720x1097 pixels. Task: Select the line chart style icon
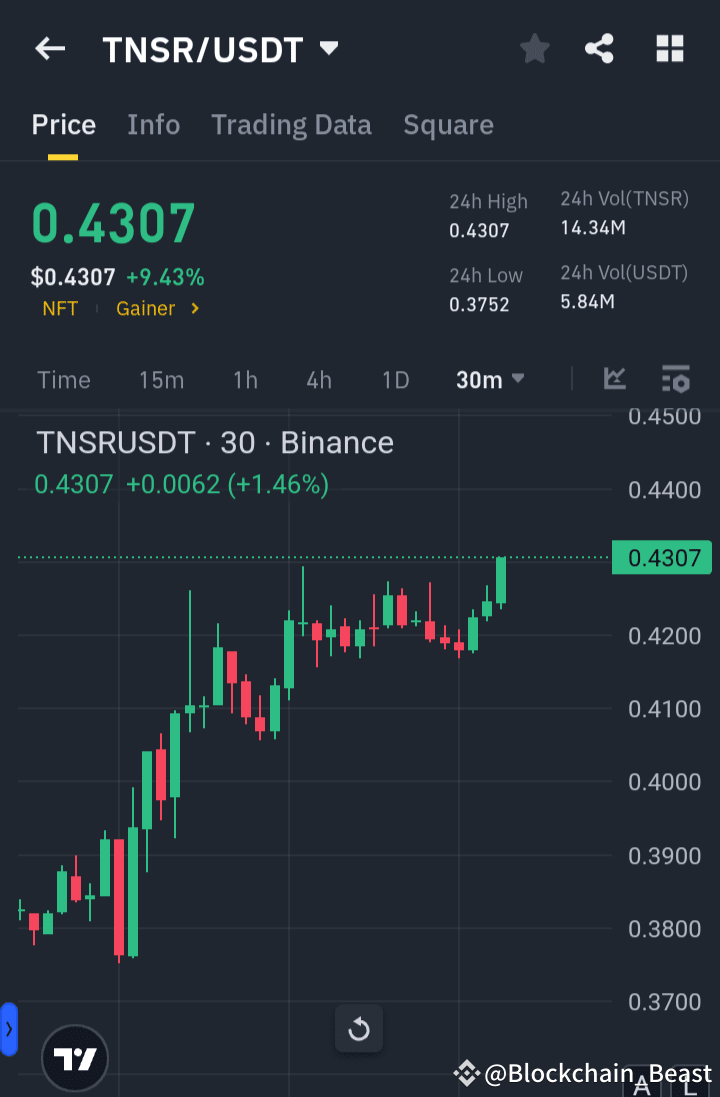click(615, 380)
